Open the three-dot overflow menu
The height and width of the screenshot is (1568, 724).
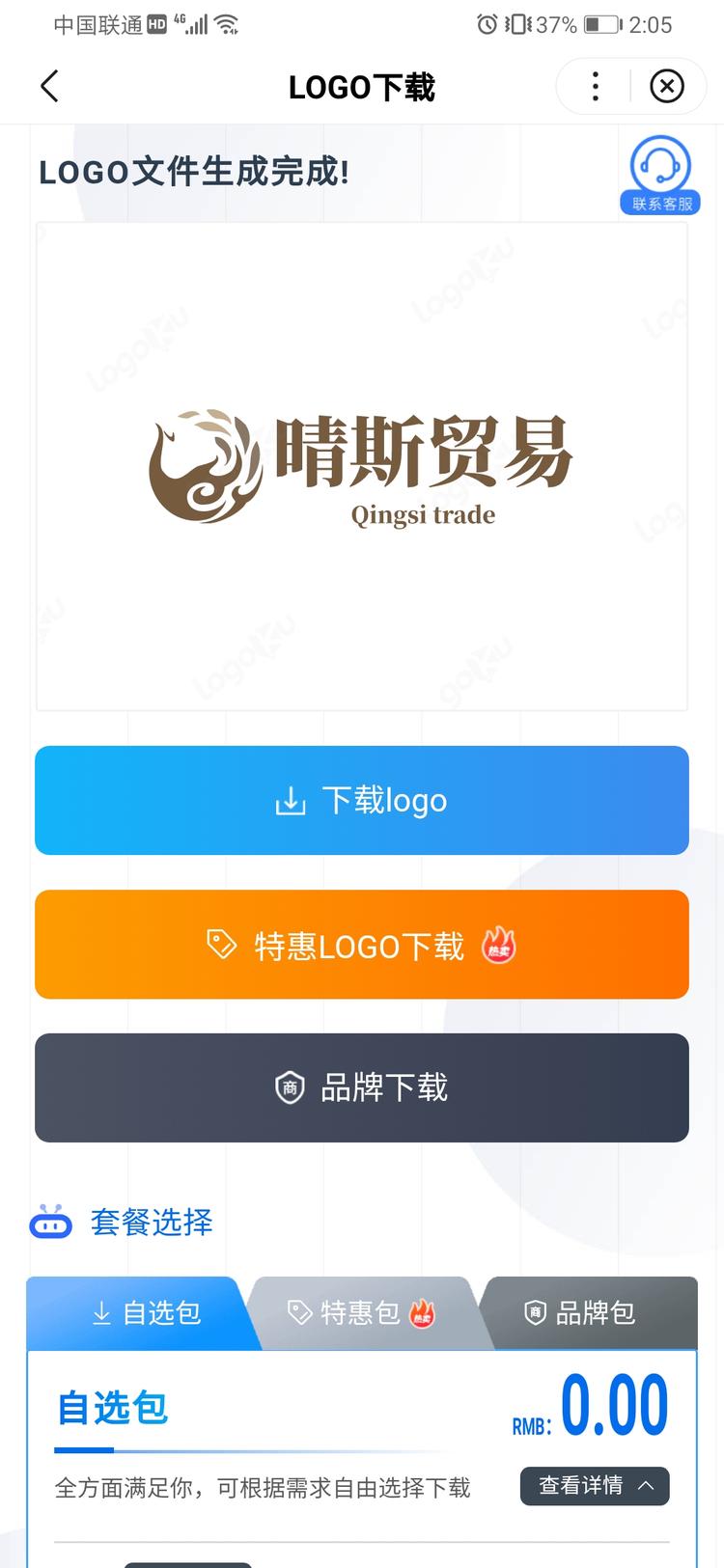[596, 87]
